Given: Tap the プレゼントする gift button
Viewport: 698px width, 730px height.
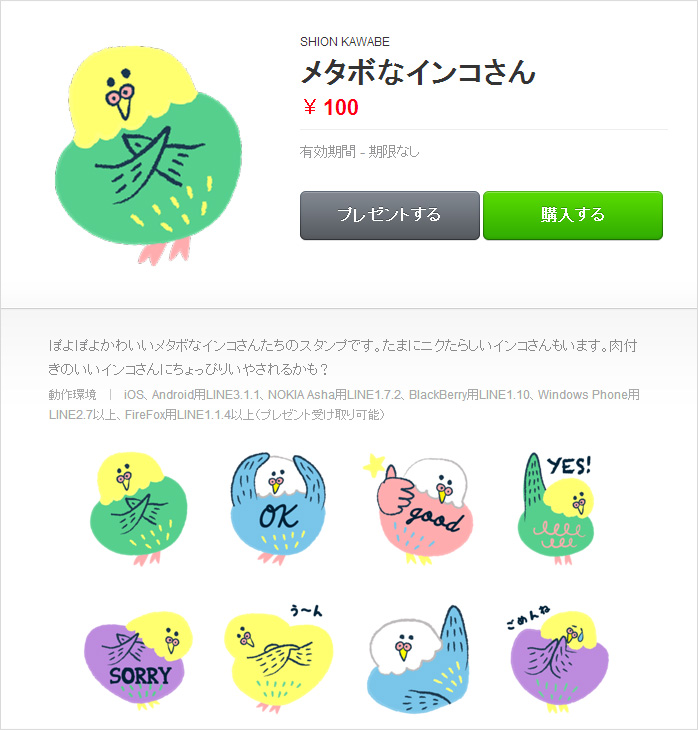Looking at the screenshot, I should coord(389,215).
